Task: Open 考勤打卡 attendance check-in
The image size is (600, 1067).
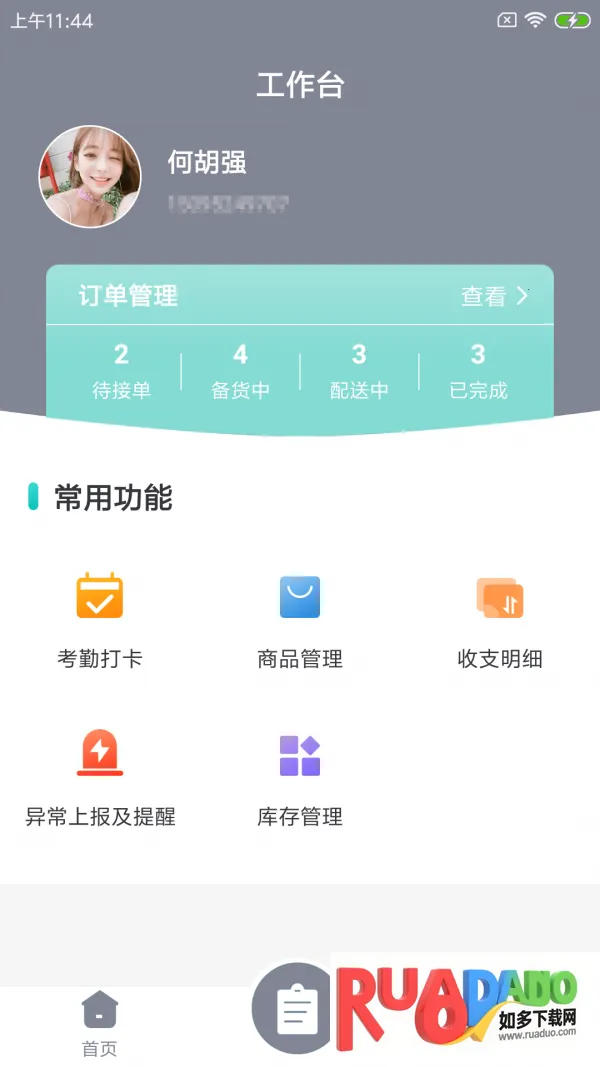Action: point(100,618)
